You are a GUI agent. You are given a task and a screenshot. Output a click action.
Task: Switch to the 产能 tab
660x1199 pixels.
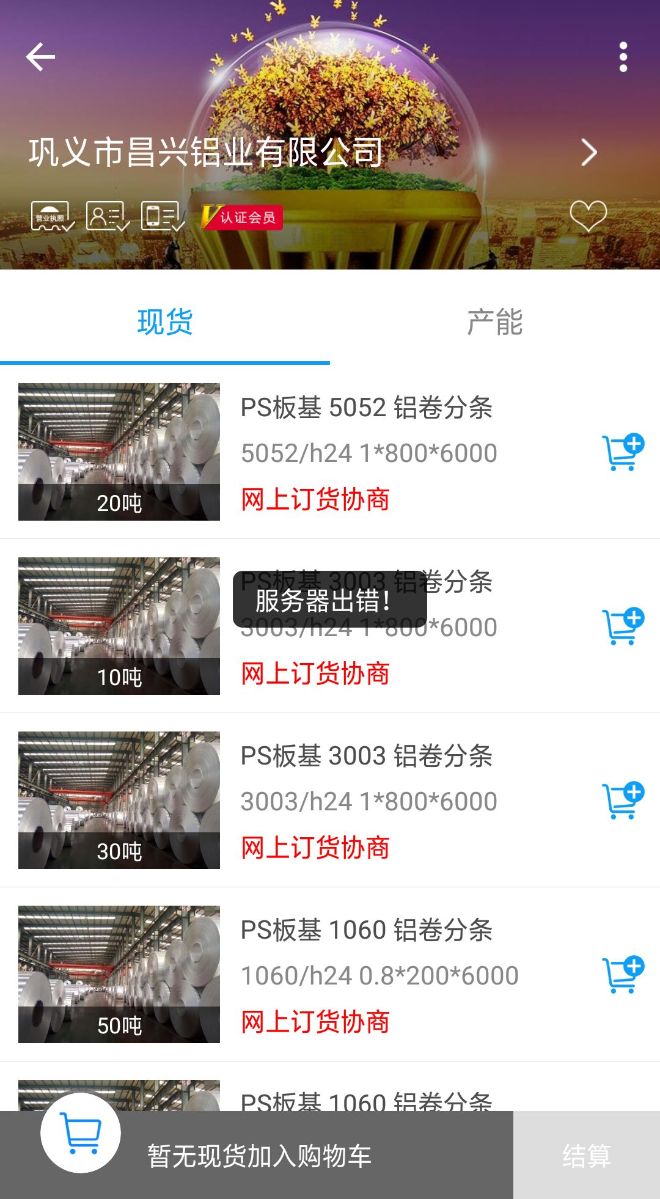tap(495, 322)
